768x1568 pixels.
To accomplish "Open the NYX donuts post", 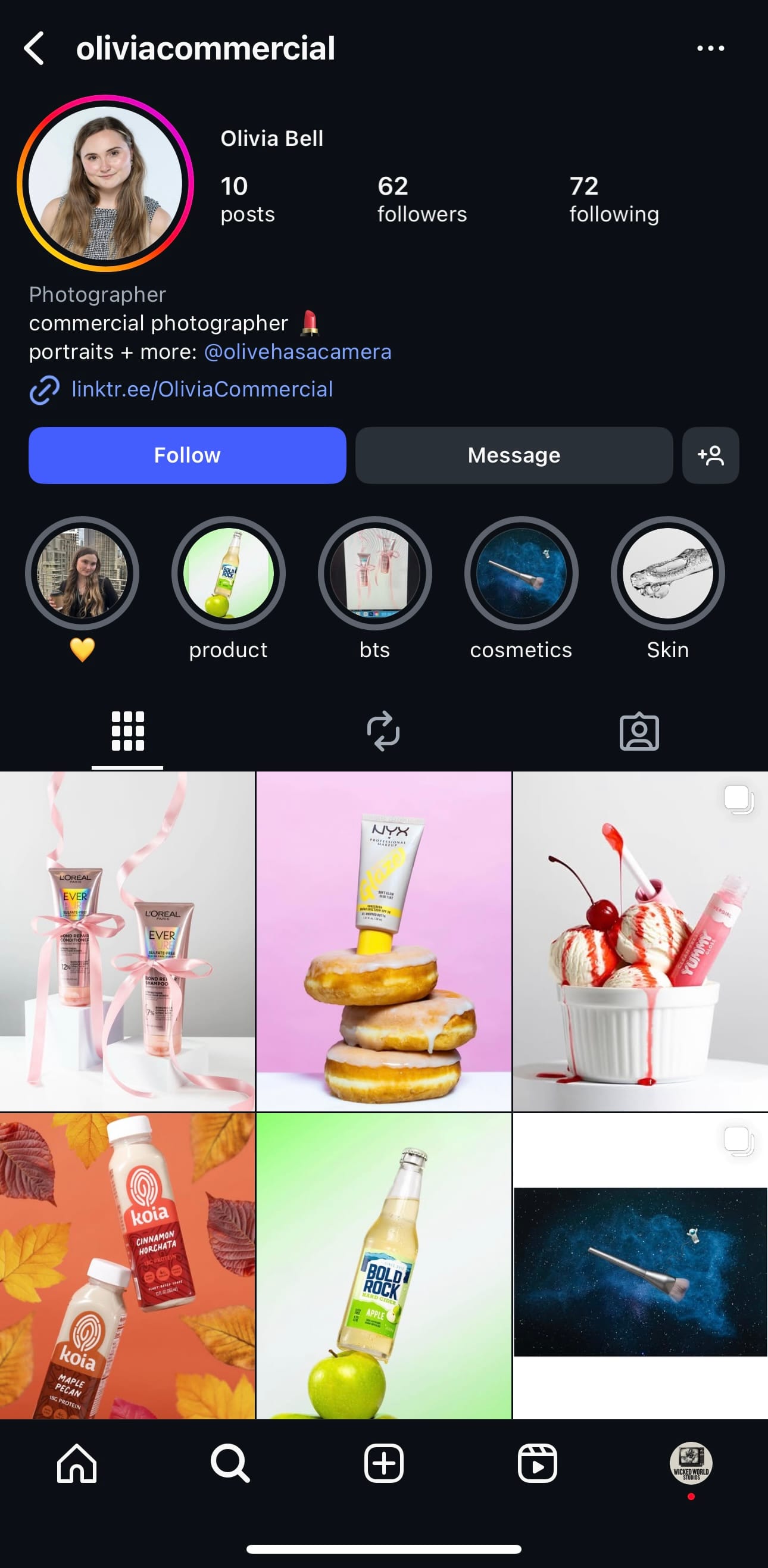I will click(x=383, y=941).
